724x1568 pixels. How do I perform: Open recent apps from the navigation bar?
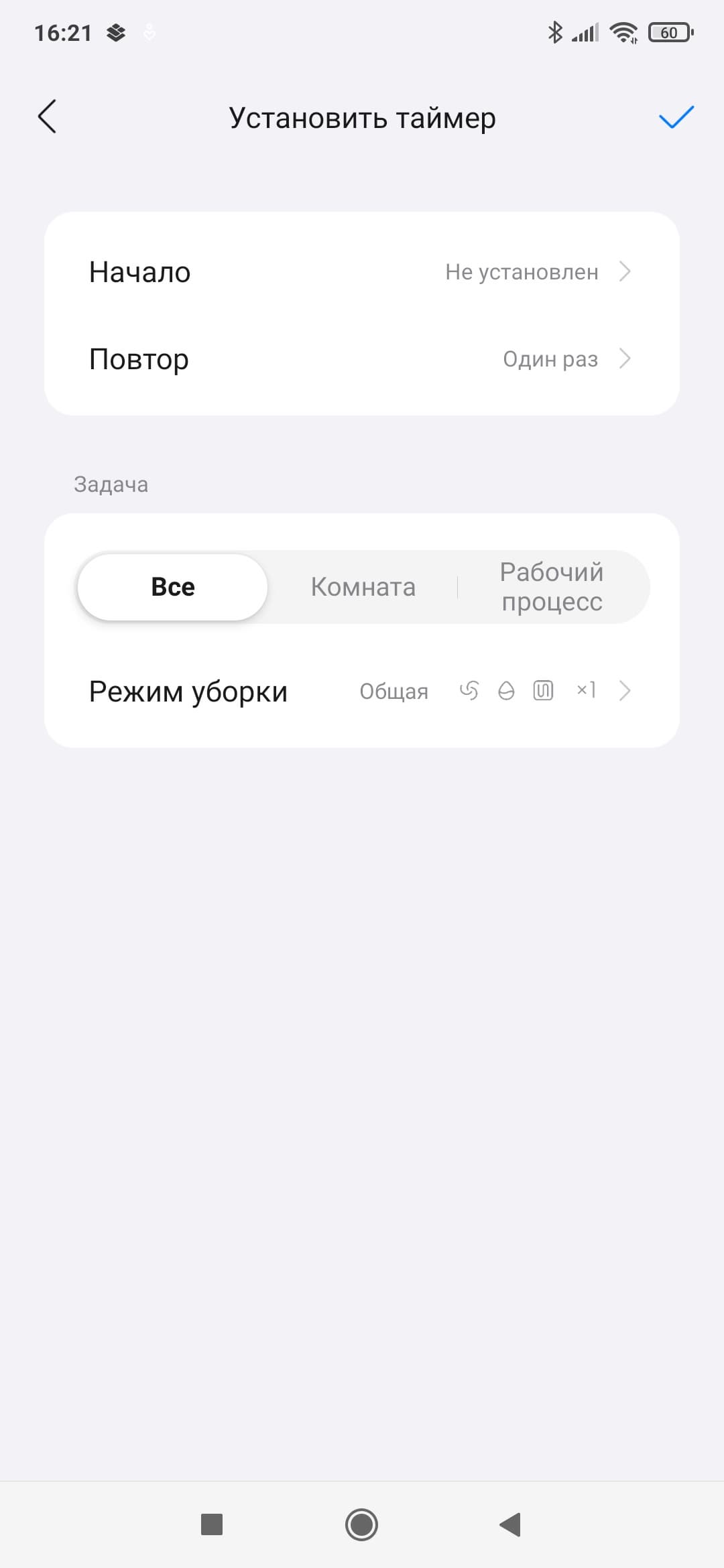[212, 1524]
